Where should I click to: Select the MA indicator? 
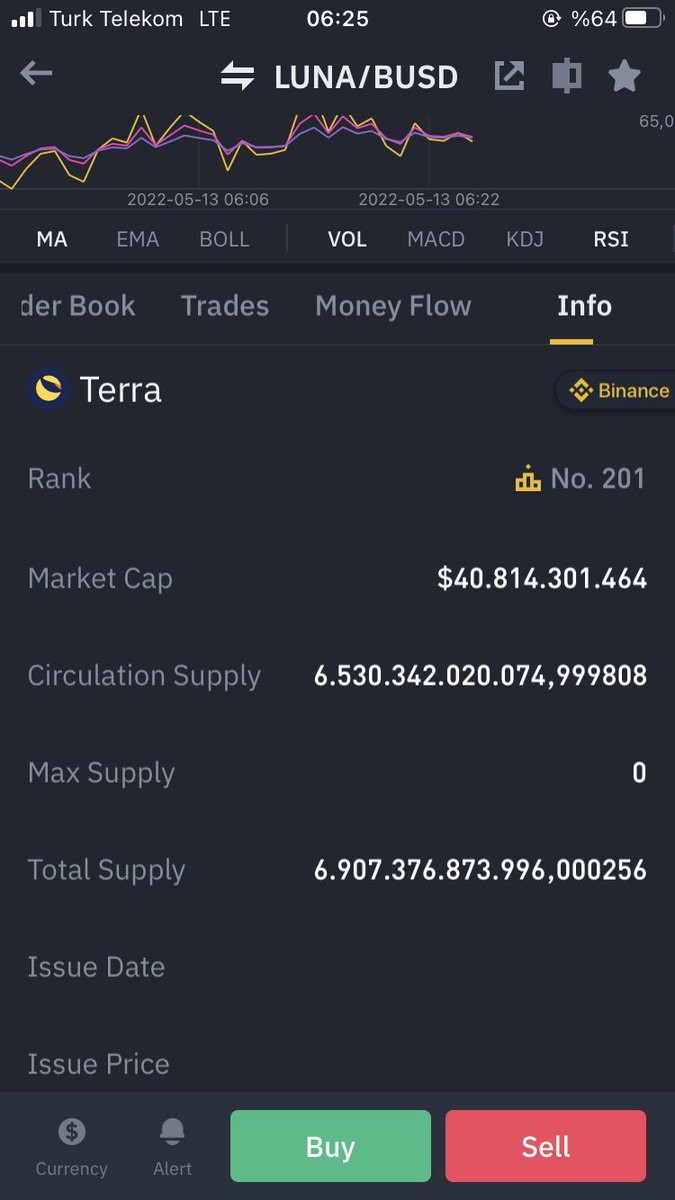coord(51,239)
